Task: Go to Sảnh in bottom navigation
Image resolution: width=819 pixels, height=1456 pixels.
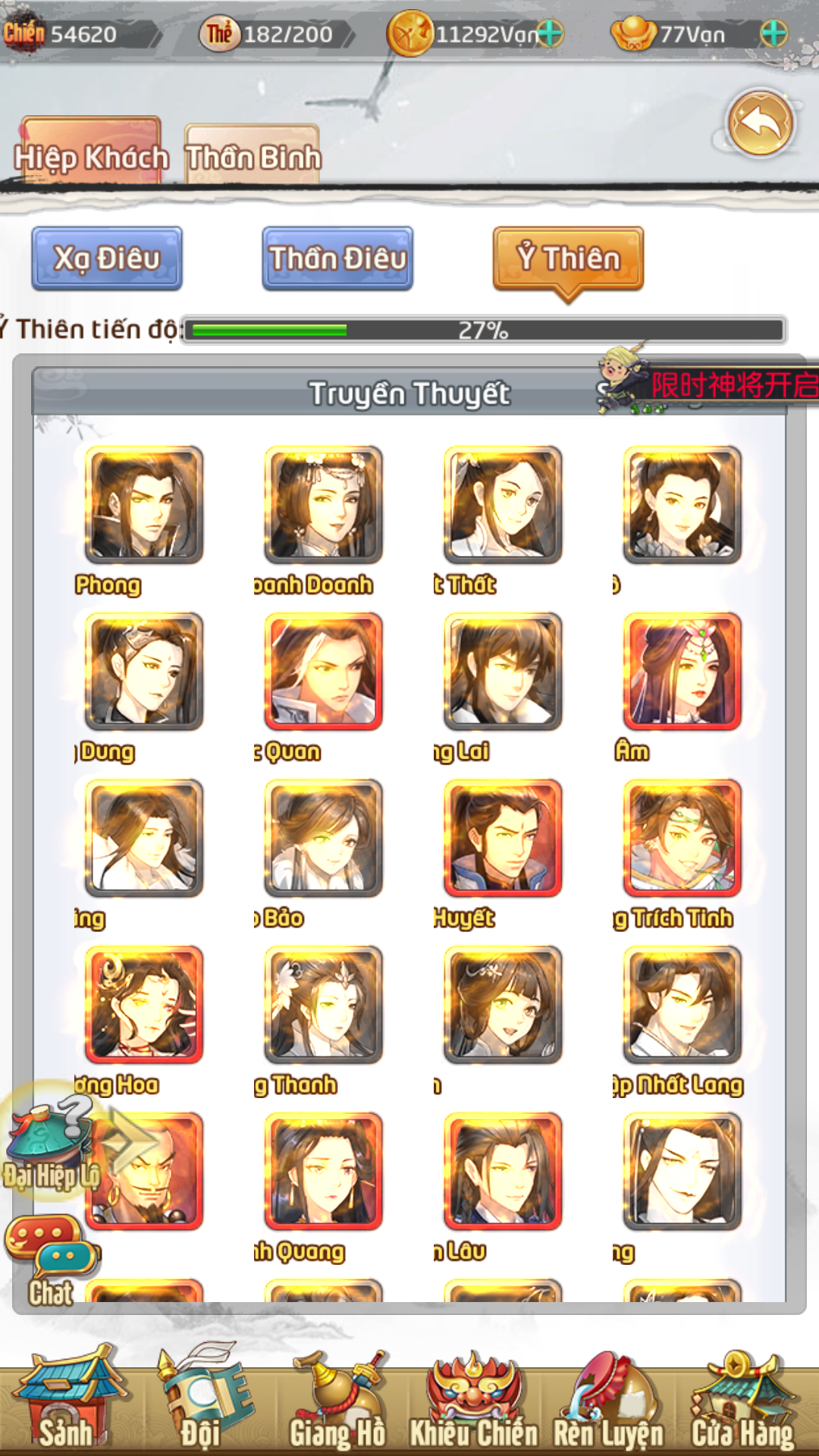Action: [x=67, y=1401]
